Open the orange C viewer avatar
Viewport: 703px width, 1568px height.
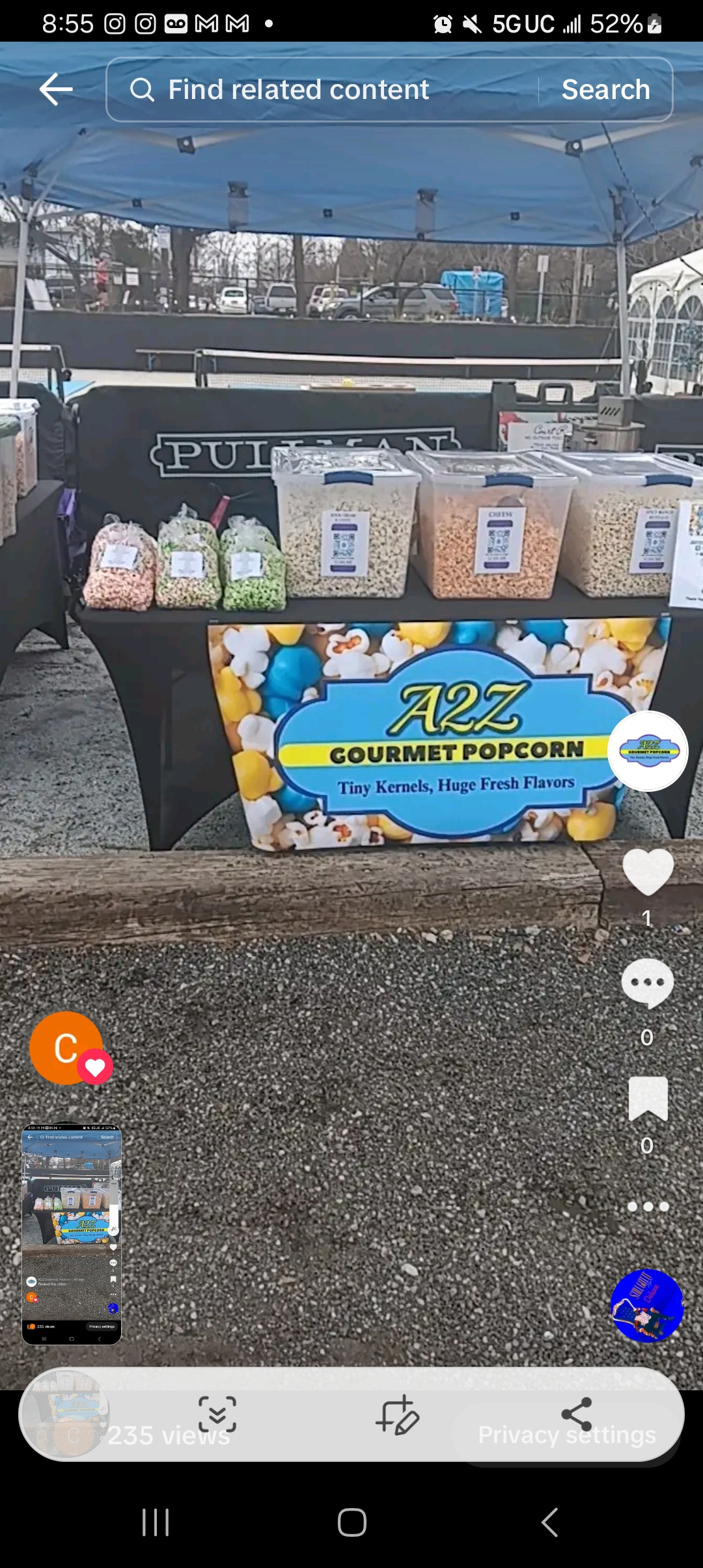coord(66,1048)
